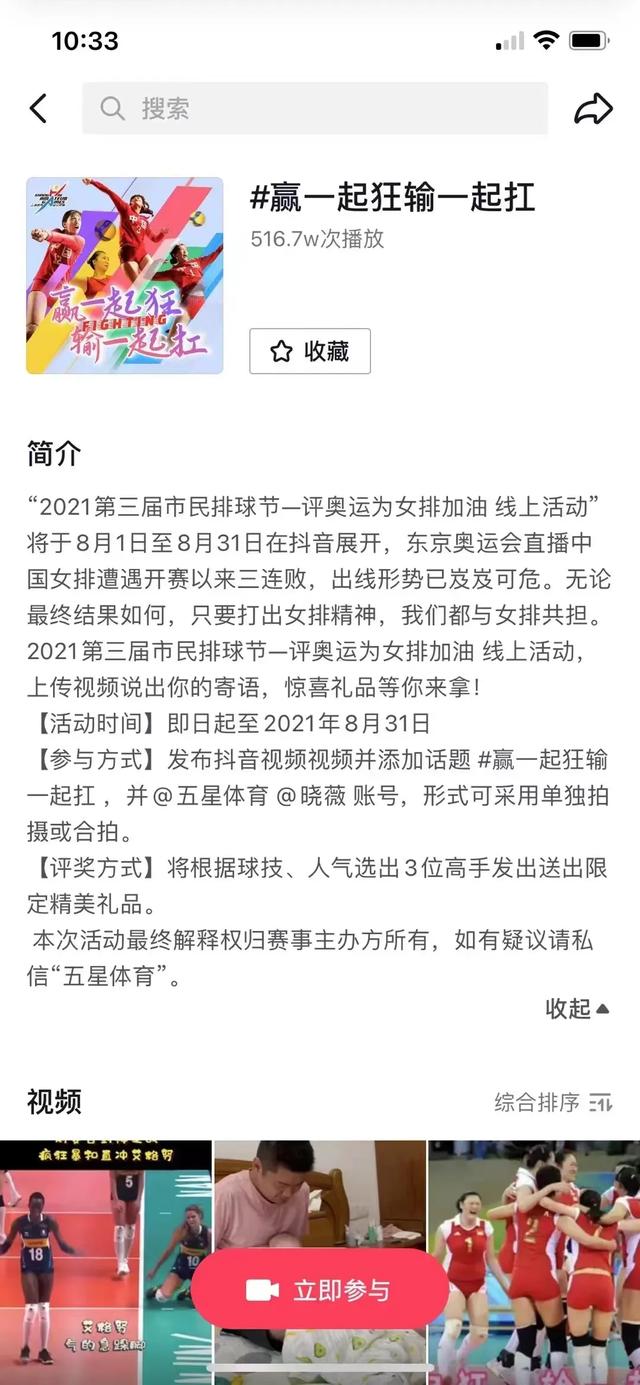Tap 收藏 to bookmark this topic
Image resolution: width=640 pixels, height=1385 pixels.
310,351
